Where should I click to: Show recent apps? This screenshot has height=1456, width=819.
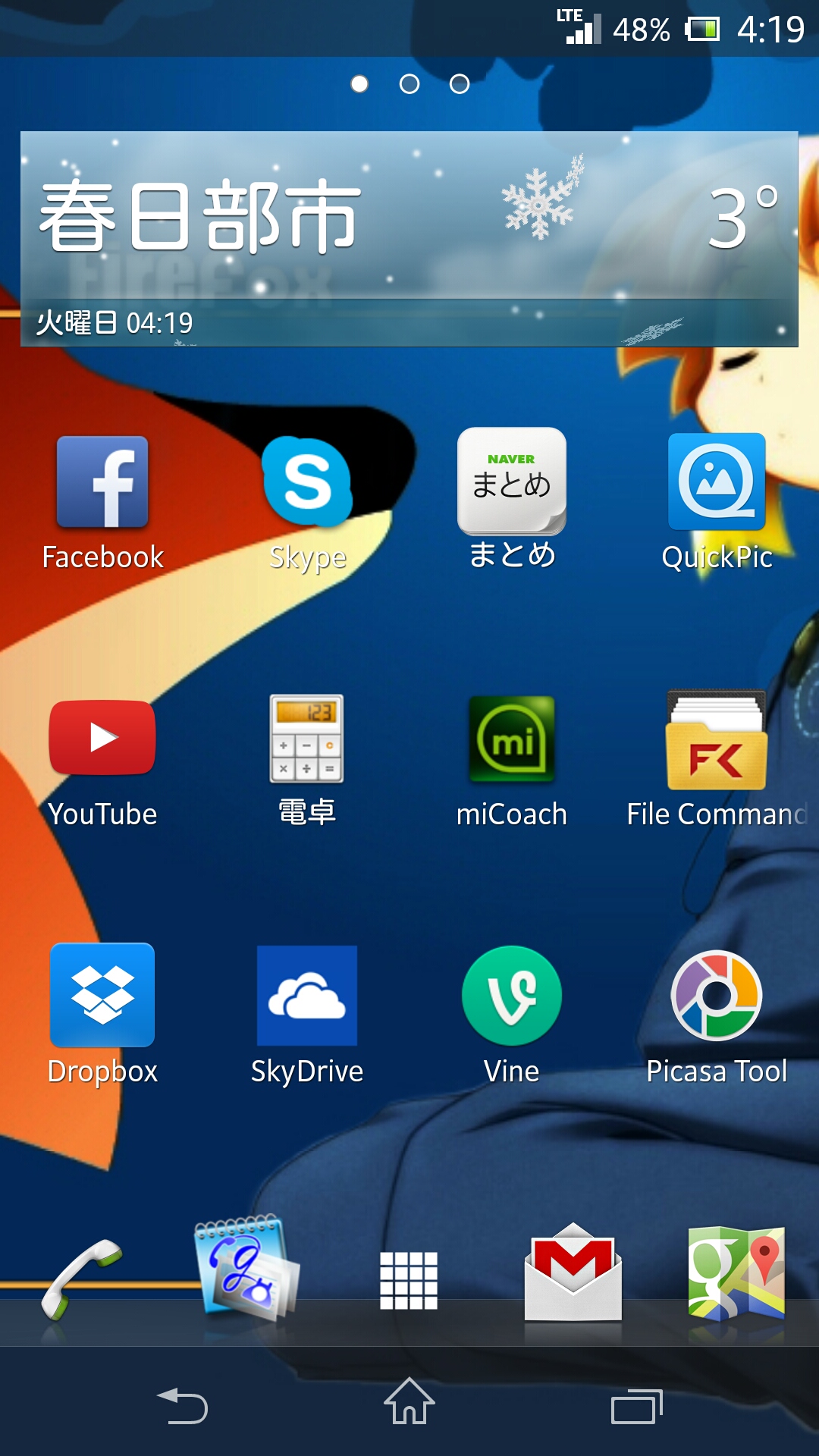[636, 1407]
